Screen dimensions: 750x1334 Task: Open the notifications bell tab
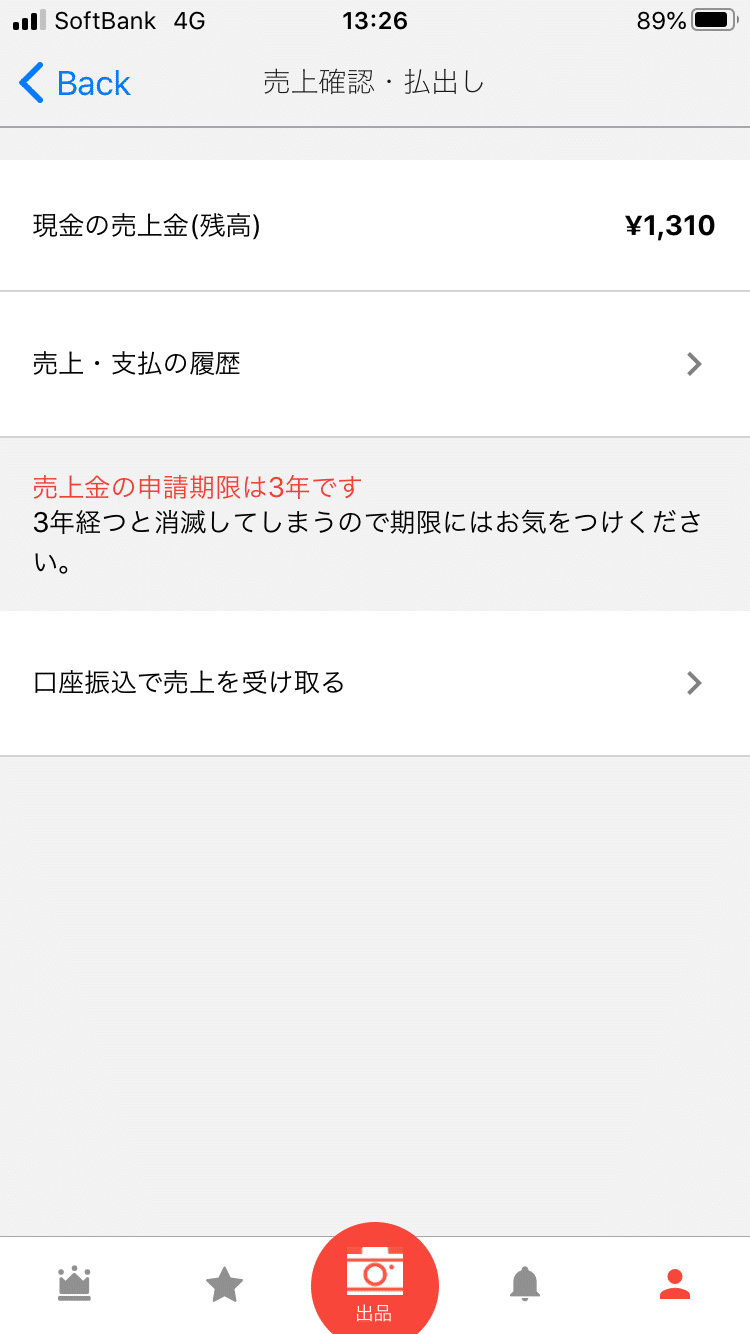[x=525, y=1283]
